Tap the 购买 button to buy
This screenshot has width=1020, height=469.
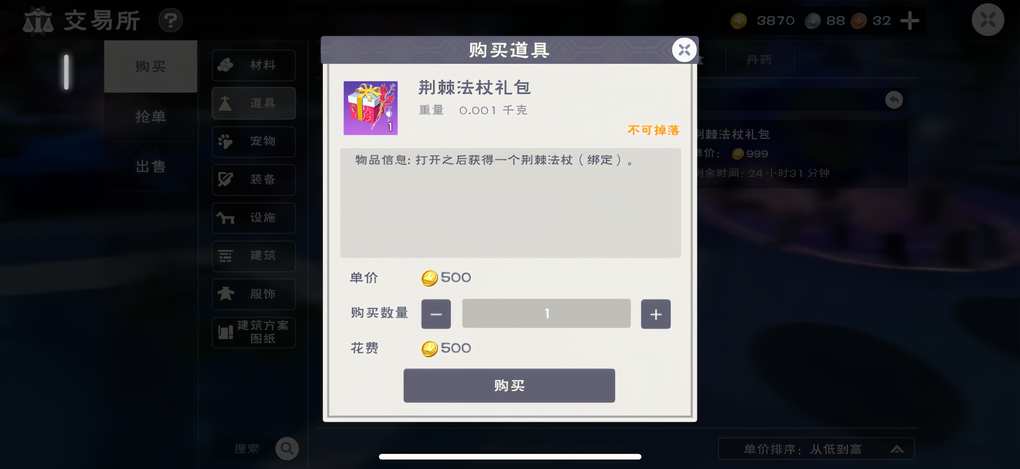point(509,385)
